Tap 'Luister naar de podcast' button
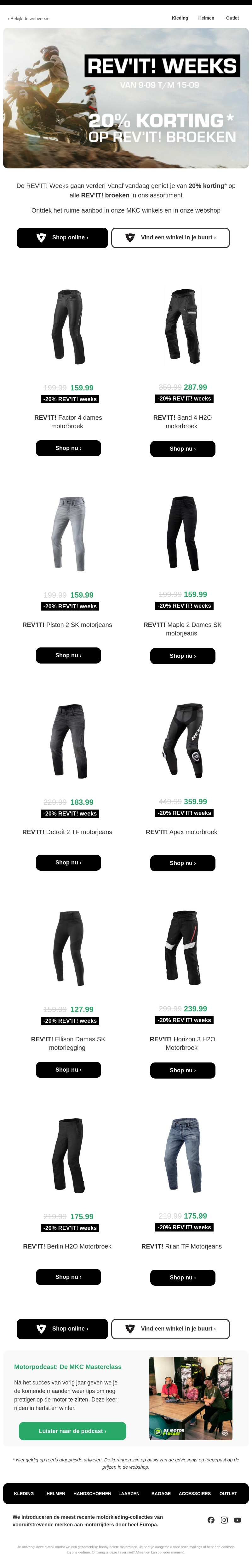 click(x=72, y=1431)
